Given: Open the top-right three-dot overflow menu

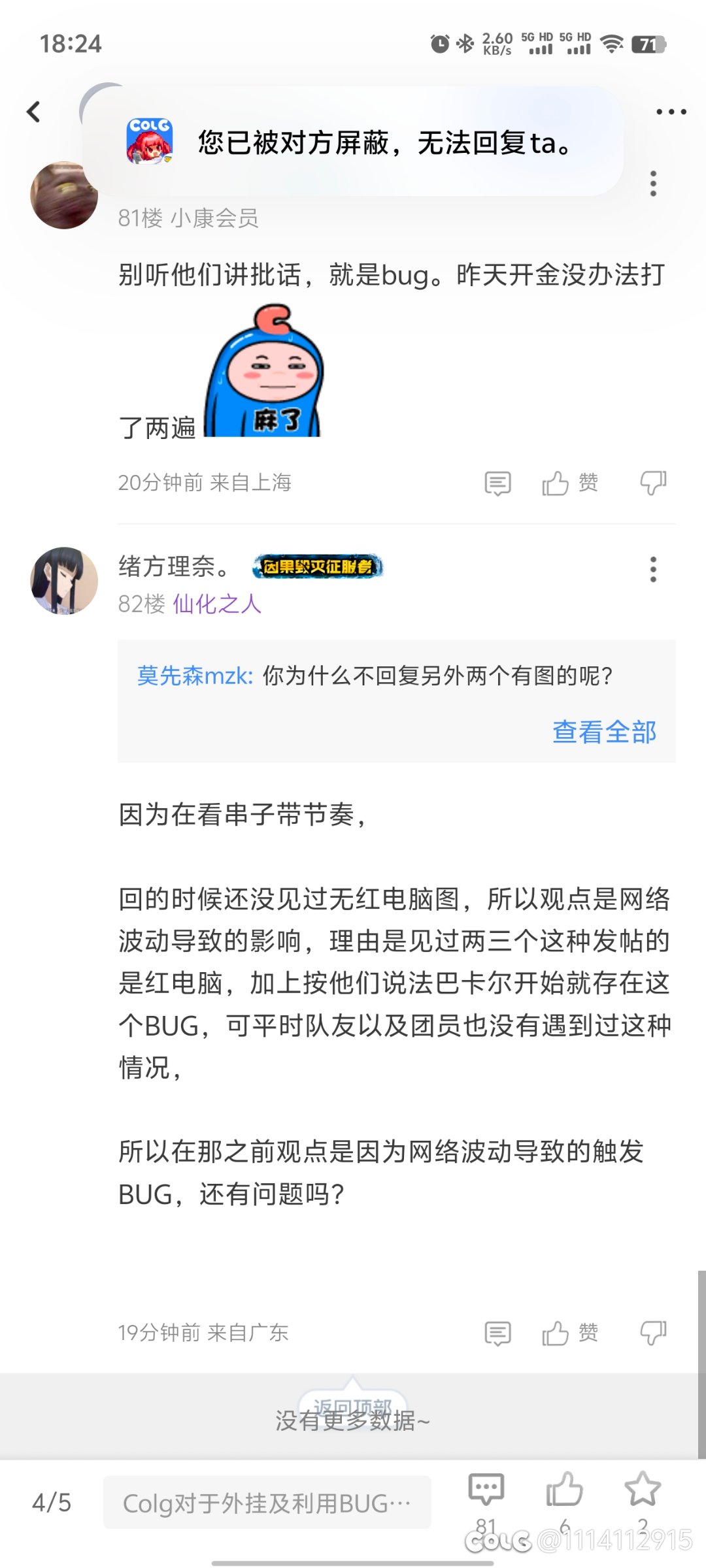Looking at the screenshot, I should point(671,112).
